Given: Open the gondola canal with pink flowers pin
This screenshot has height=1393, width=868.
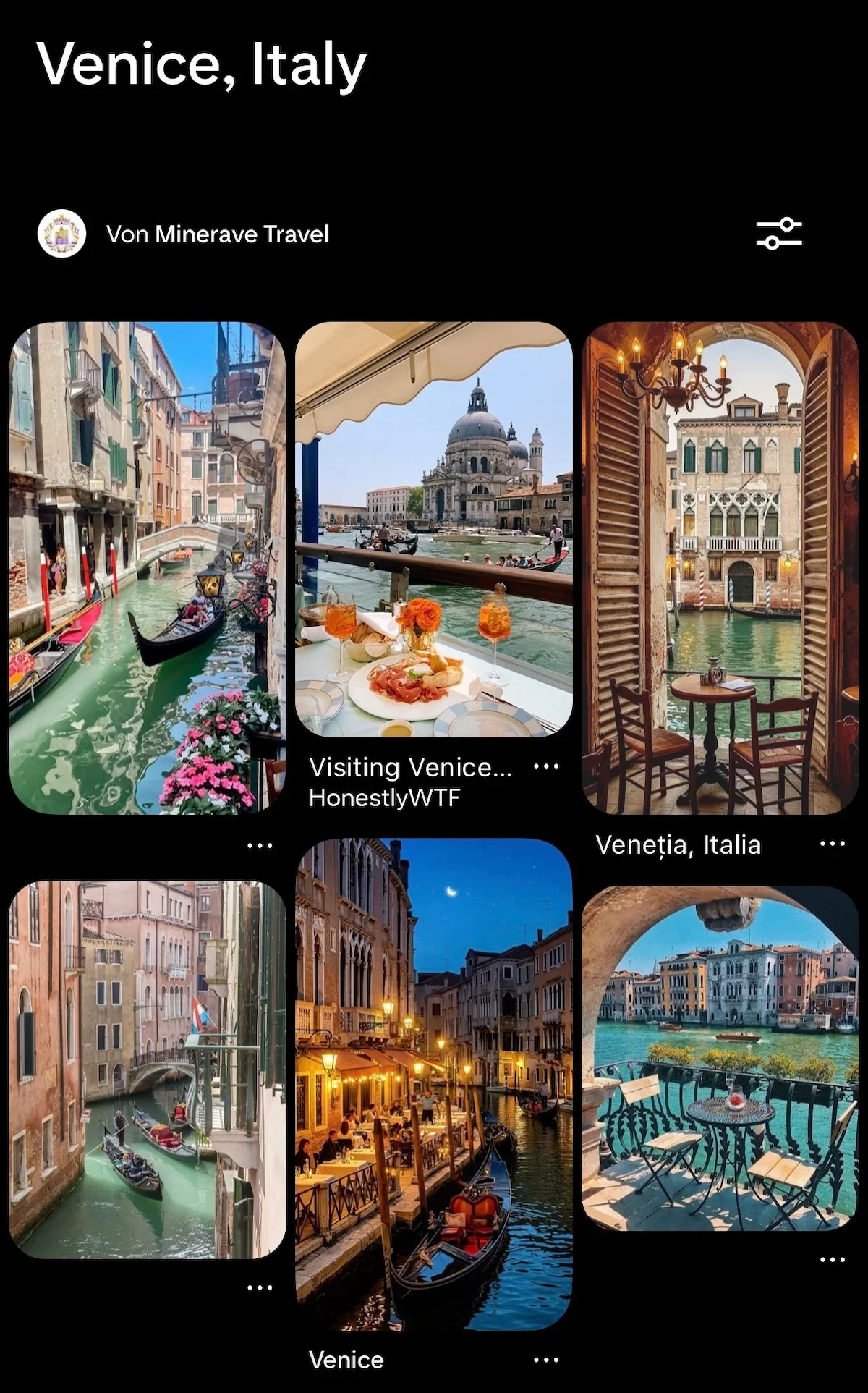Looking at the screenshot, I should point(147,568).
